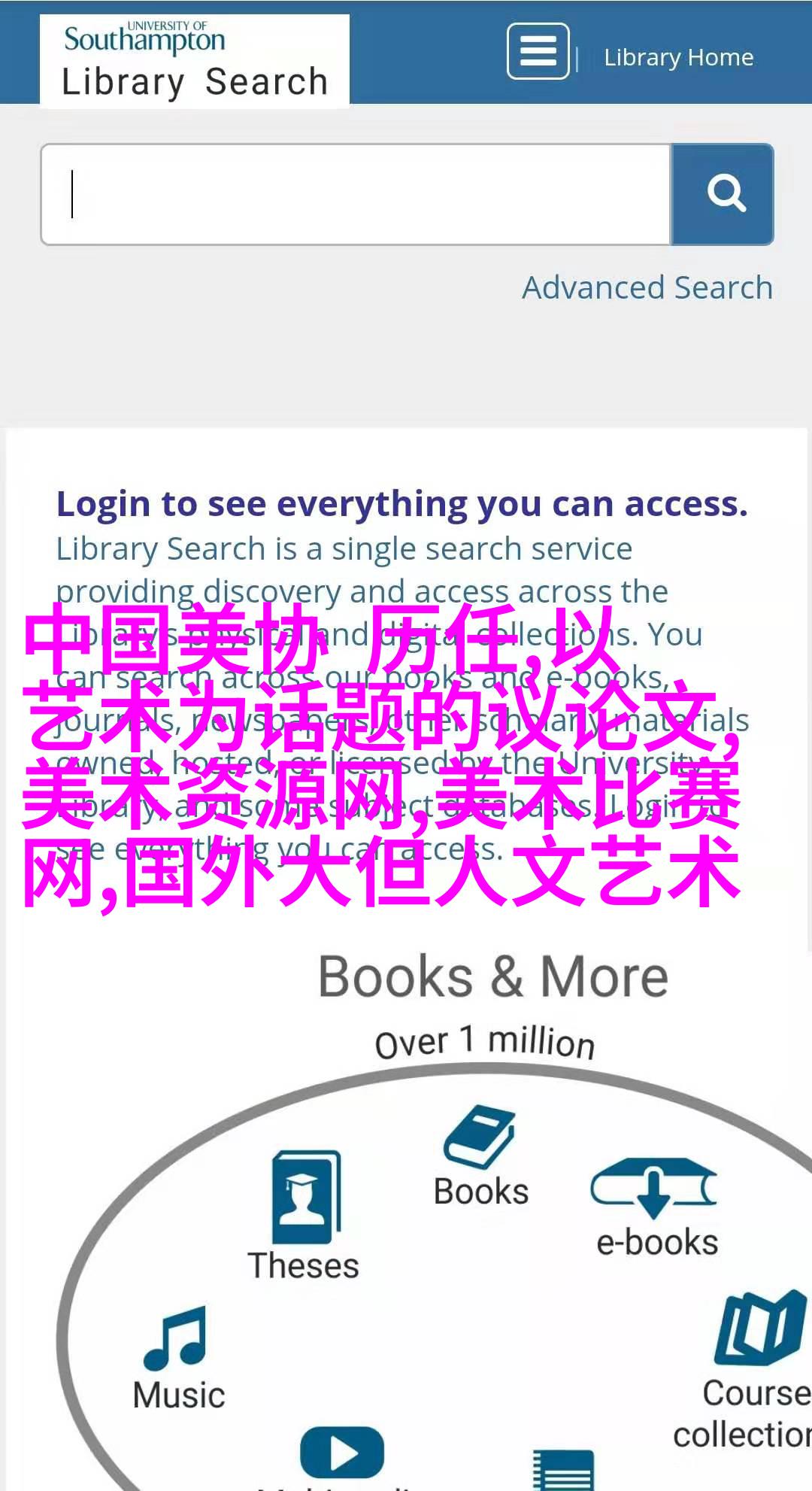Focus the library search text field

click(356, 195)
